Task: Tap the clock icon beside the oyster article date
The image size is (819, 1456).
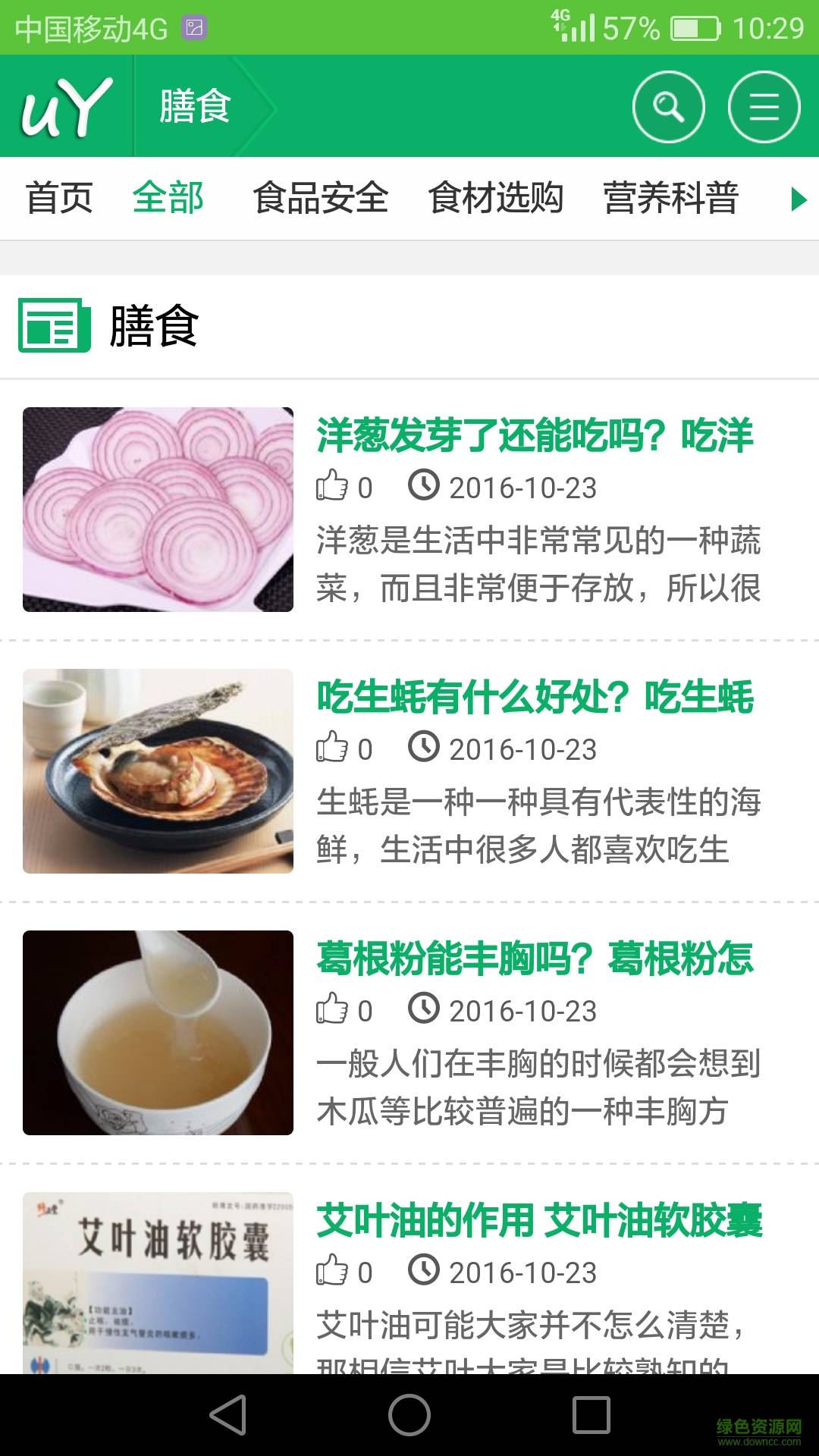Action: click(x=424, y=750)
